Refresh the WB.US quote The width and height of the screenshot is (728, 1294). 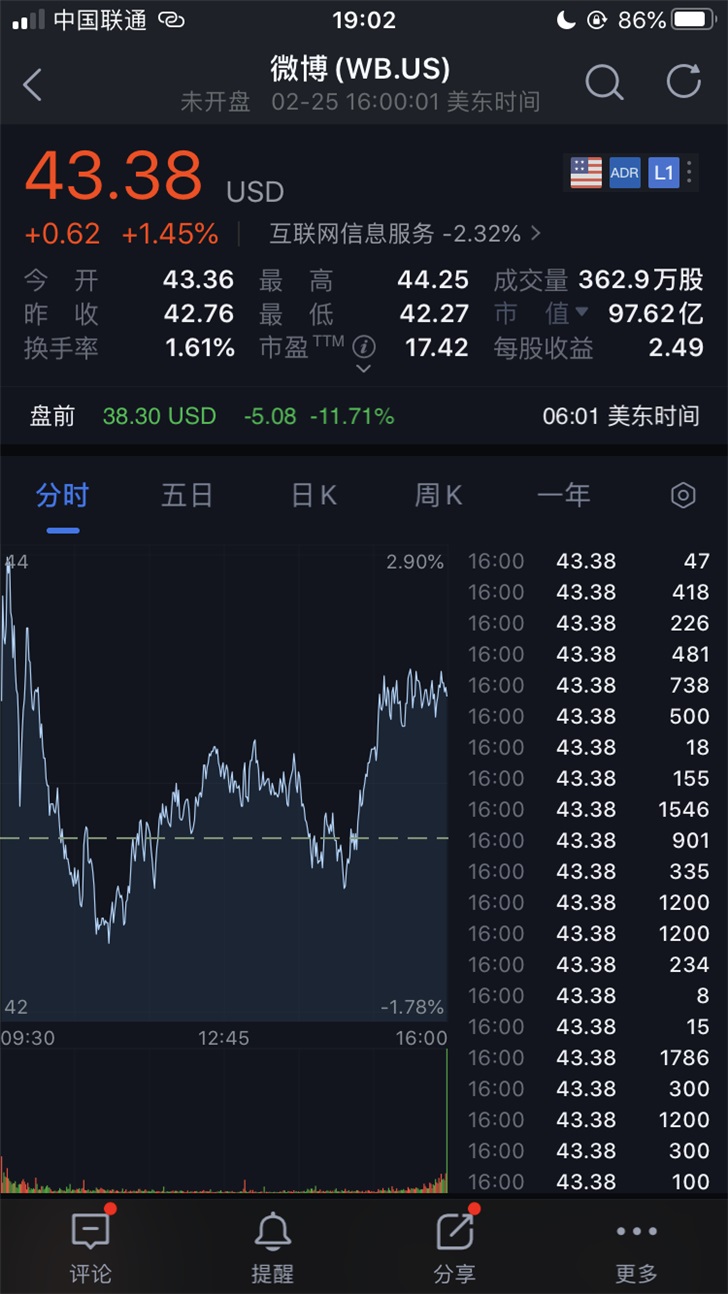coord(684,82)
